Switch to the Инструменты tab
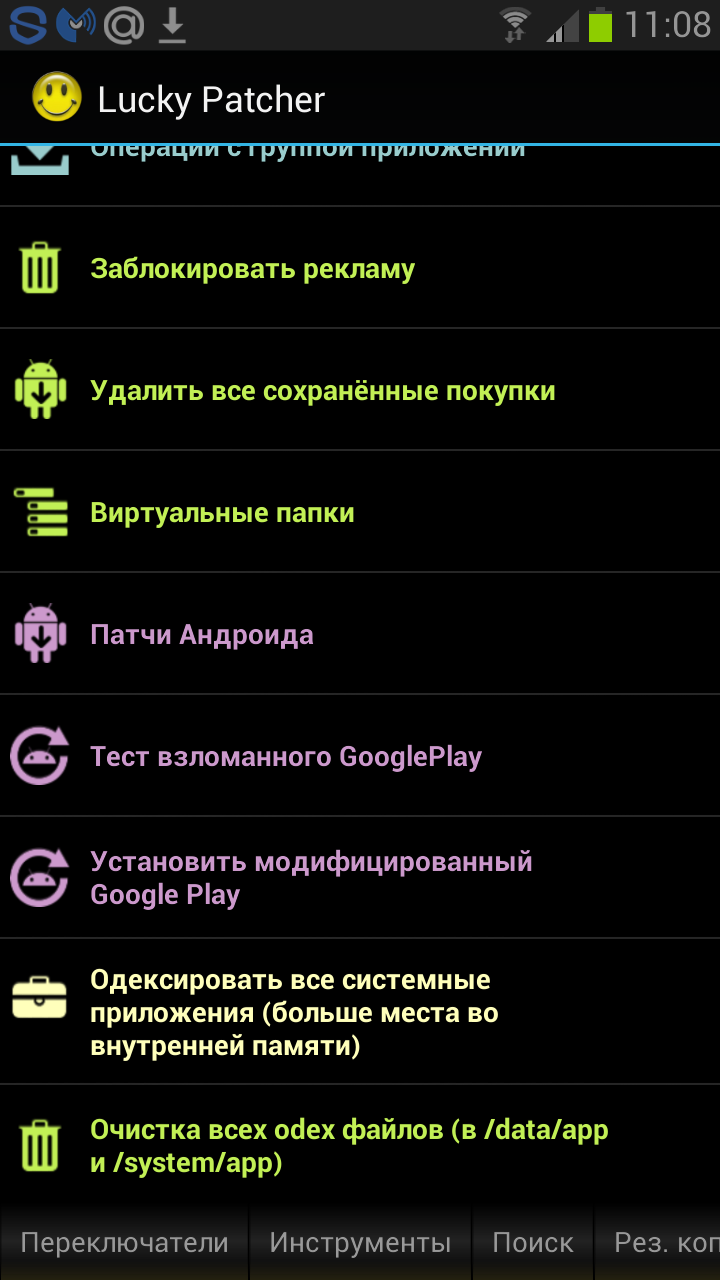Viewport: 720px width, 1280px height. 360,1243
